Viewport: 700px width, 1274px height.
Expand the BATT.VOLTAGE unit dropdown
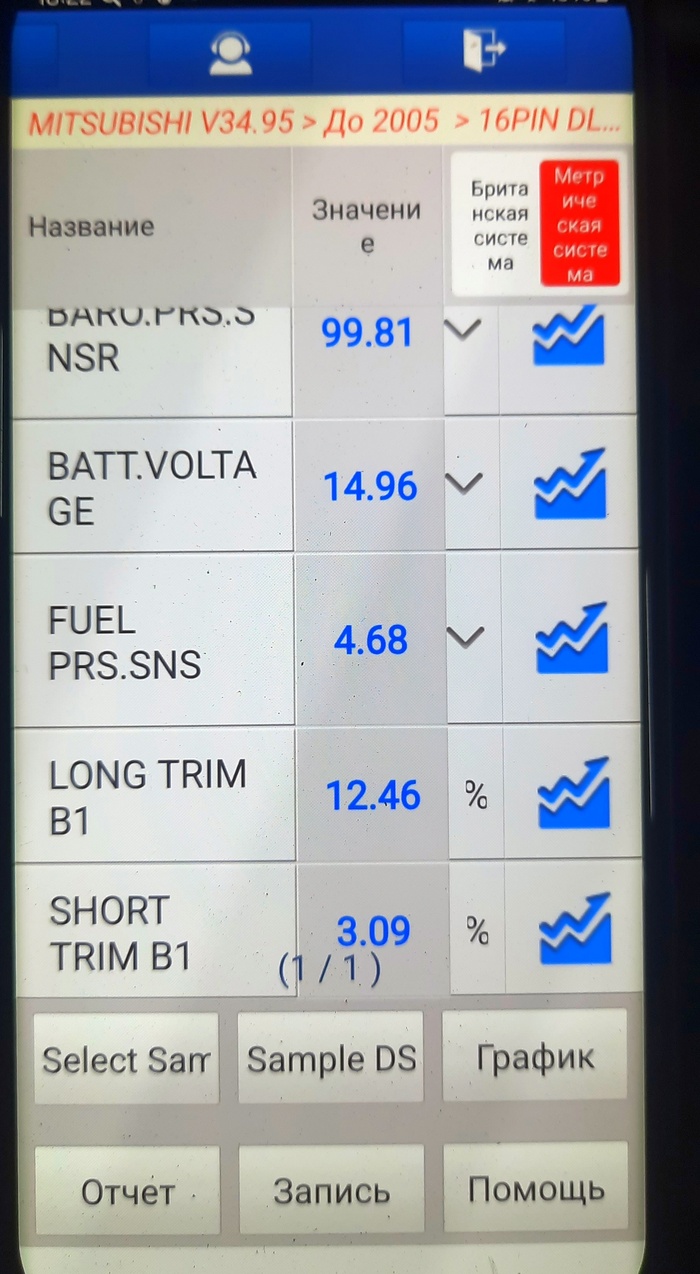pos(463,483)
